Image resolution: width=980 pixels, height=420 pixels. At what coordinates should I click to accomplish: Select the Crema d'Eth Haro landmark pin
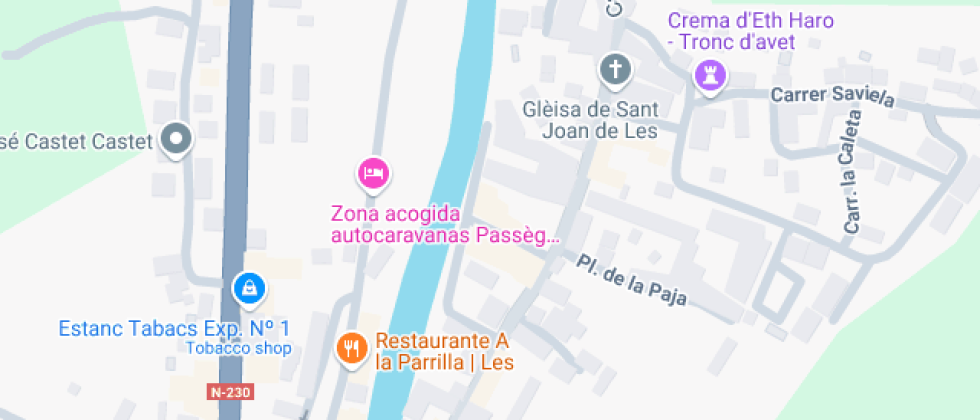[711, 75]
